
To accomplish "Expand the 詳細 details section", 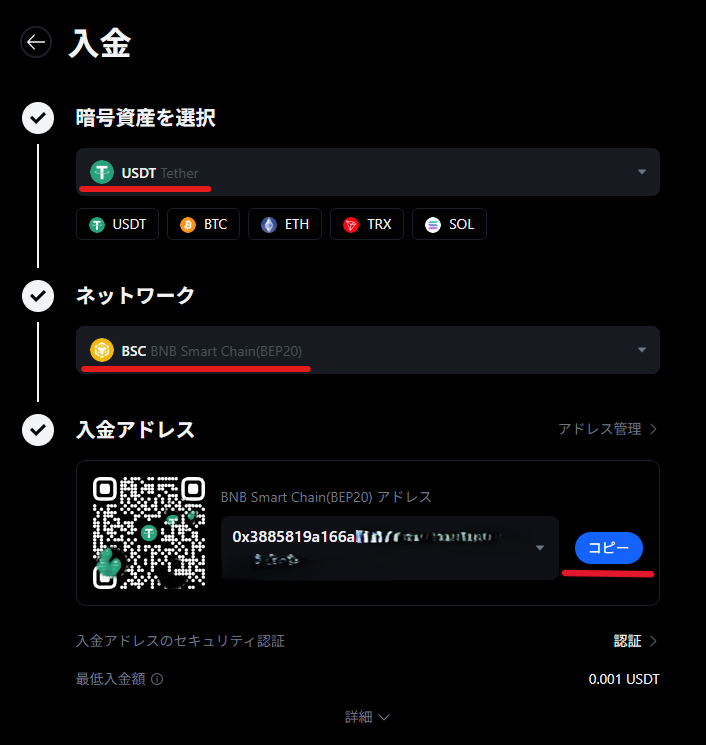I will click(367, 717).
